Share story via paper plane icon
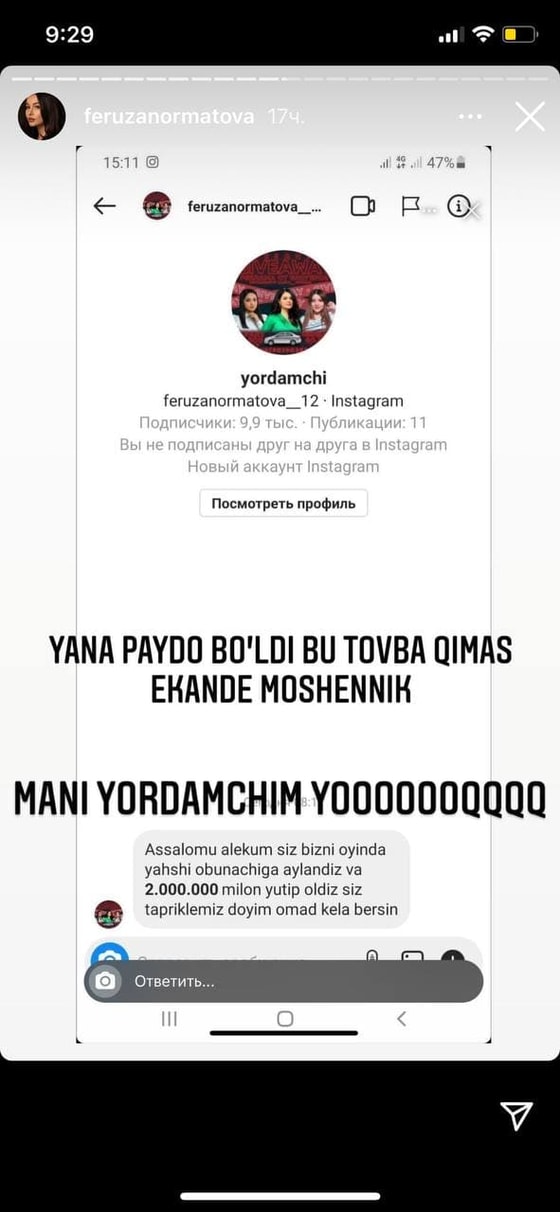This screenshot has width=560, height=1212. [516, 1115]
